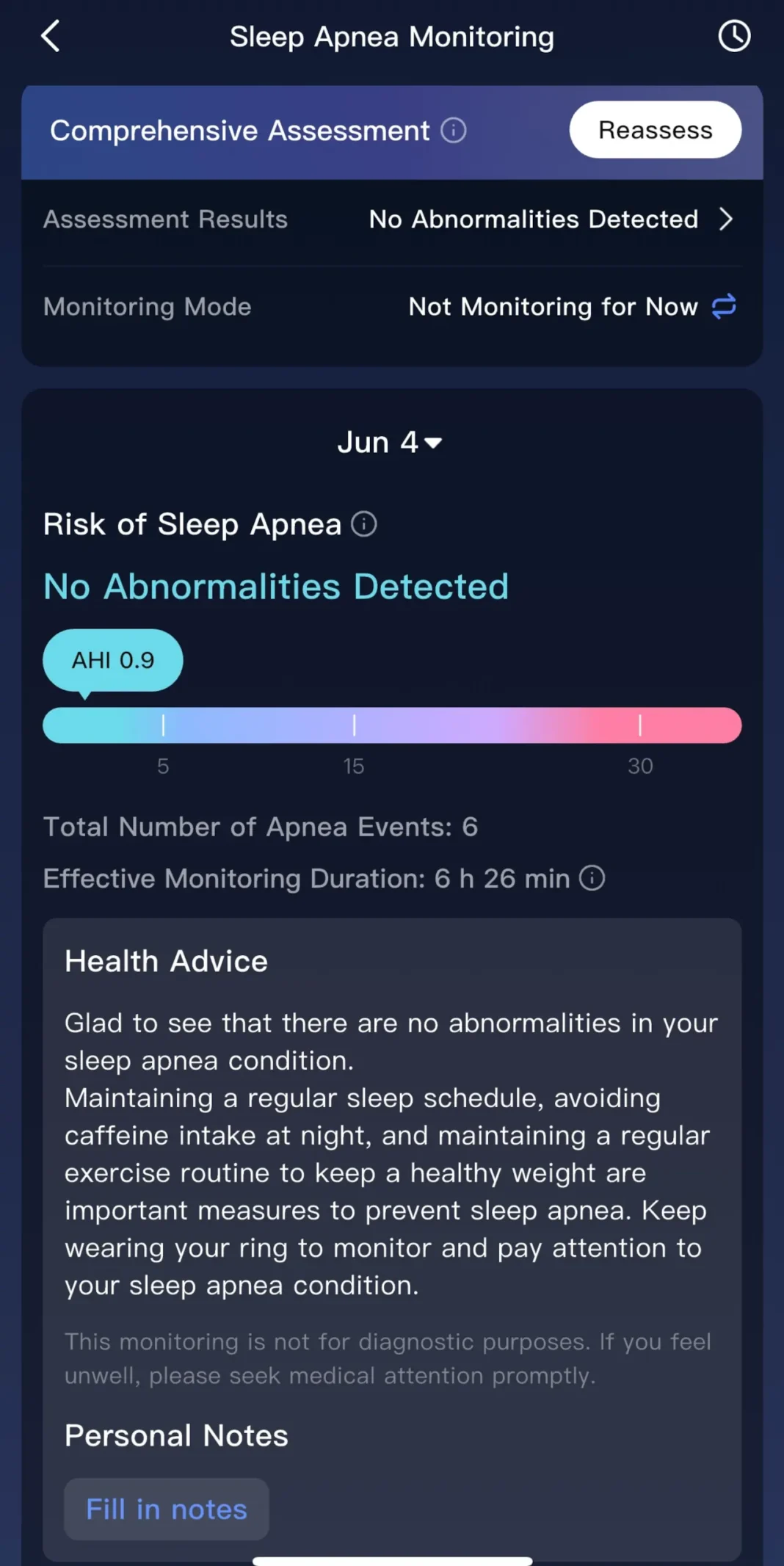The height and width of the screenshot is (1566, 784).
Task: Open the monitoring history clock icon
Action: click(733, 36)
